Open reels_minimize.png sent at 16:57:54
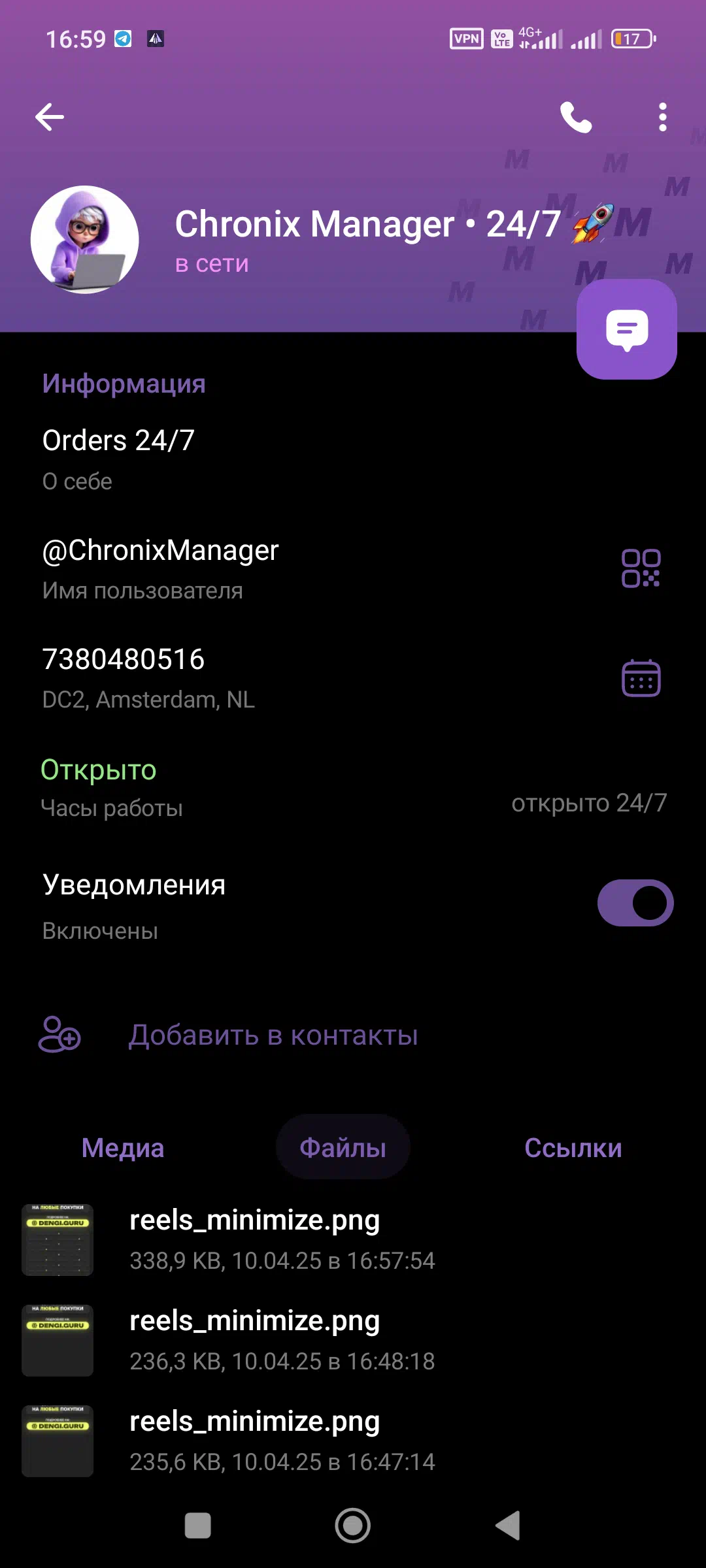 (x=353, y=1239)
